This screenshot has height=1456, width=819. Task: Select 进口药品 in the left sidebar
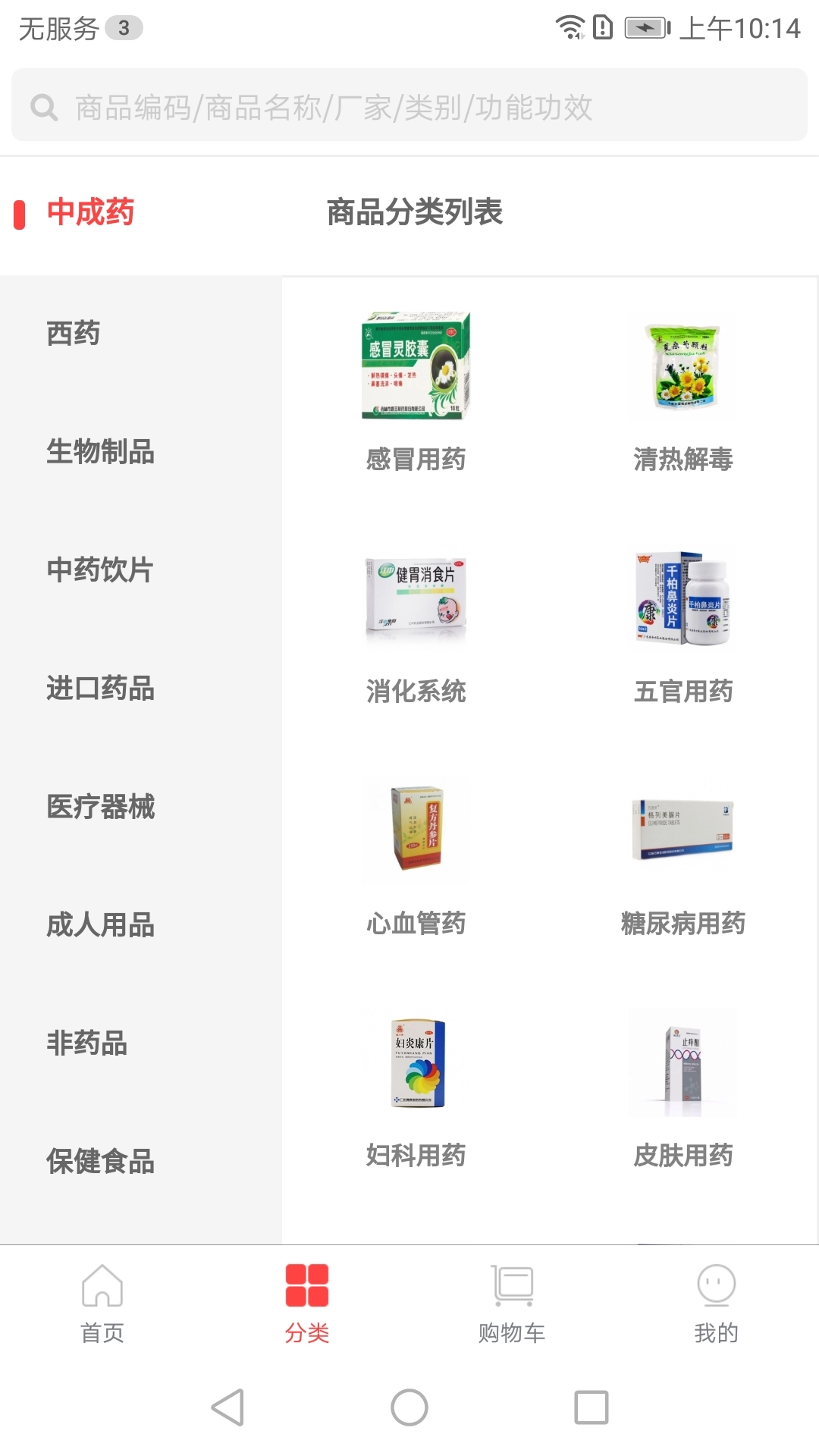click(x=101, y=689)
